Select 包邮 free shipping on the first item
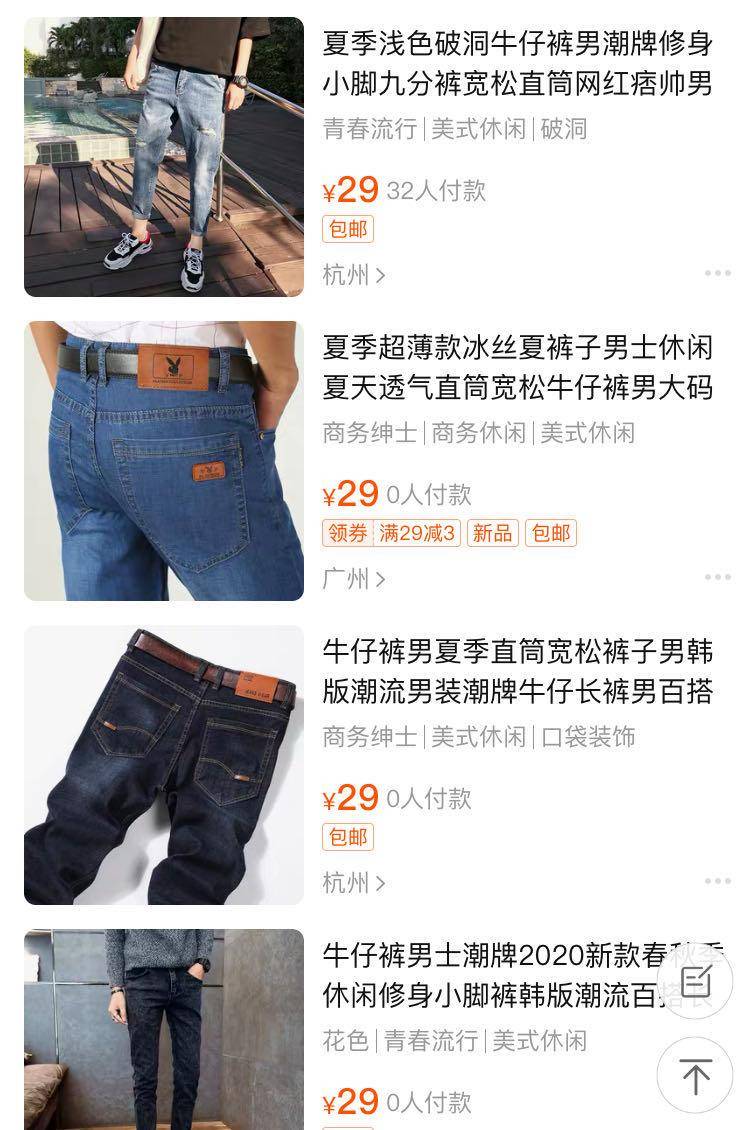 (x=347, y=230)
